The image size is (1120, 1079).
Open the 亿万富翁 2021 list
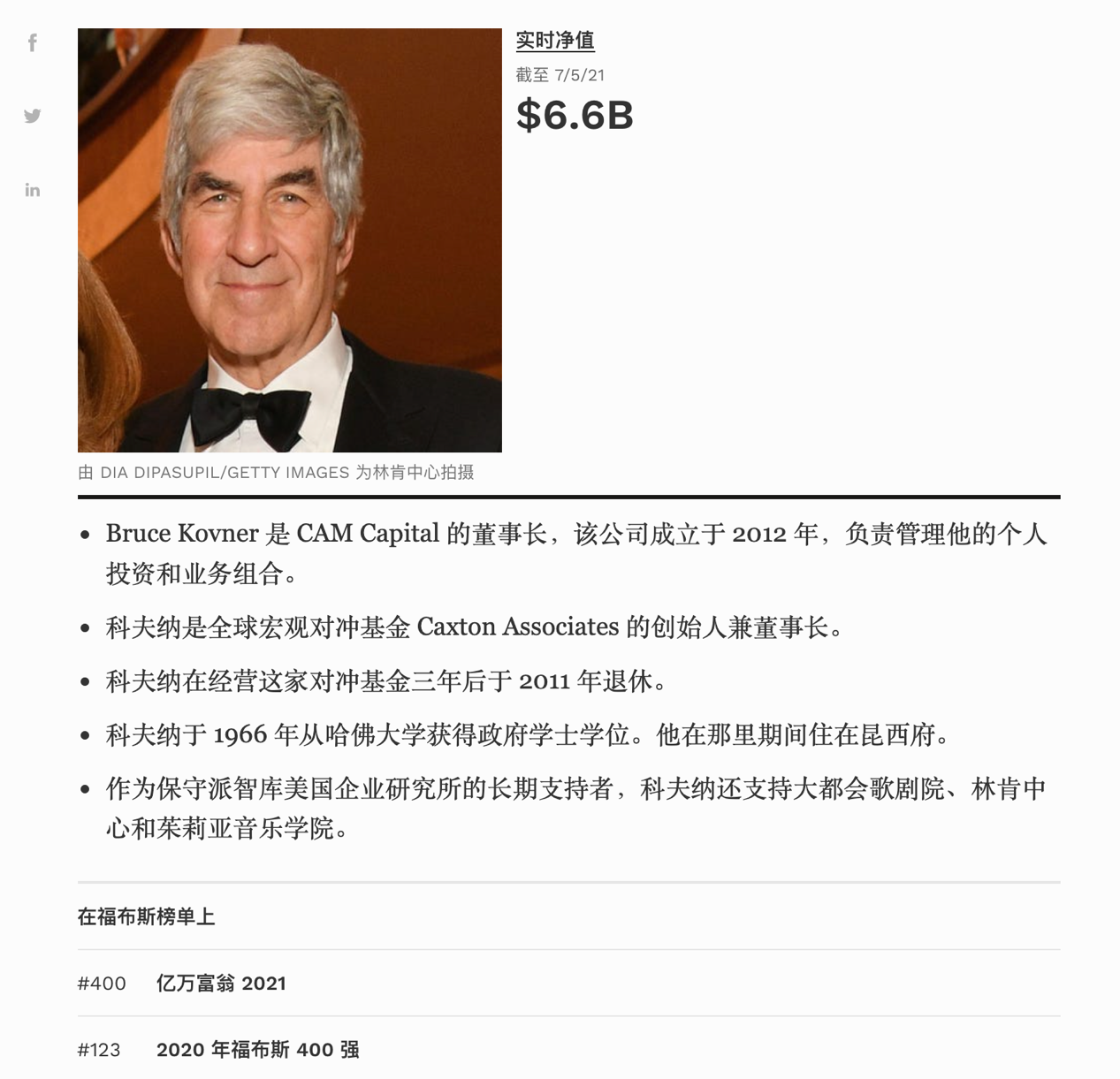[x=221, y=984]
